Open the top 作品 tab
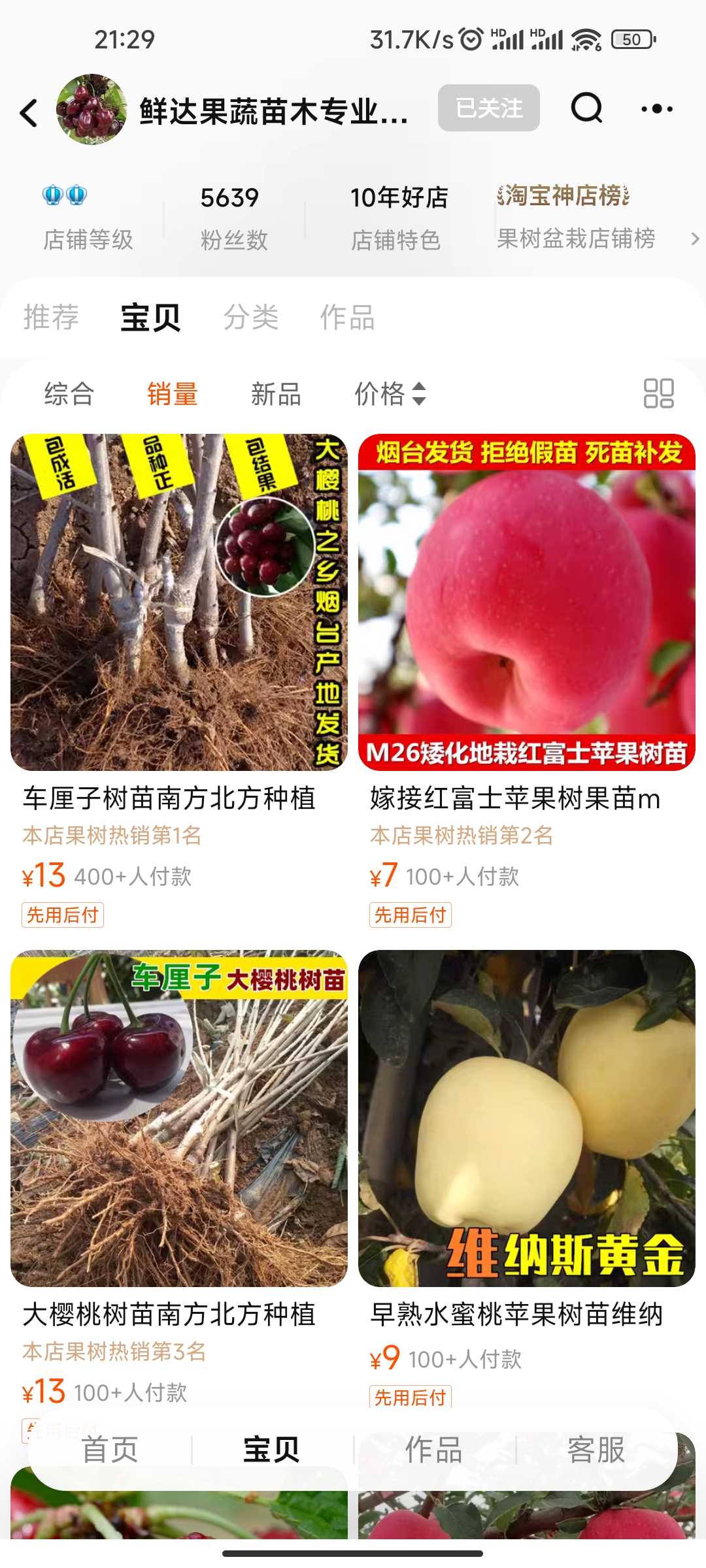Viewport: 706px width, 1568px height. click(347, 318)
